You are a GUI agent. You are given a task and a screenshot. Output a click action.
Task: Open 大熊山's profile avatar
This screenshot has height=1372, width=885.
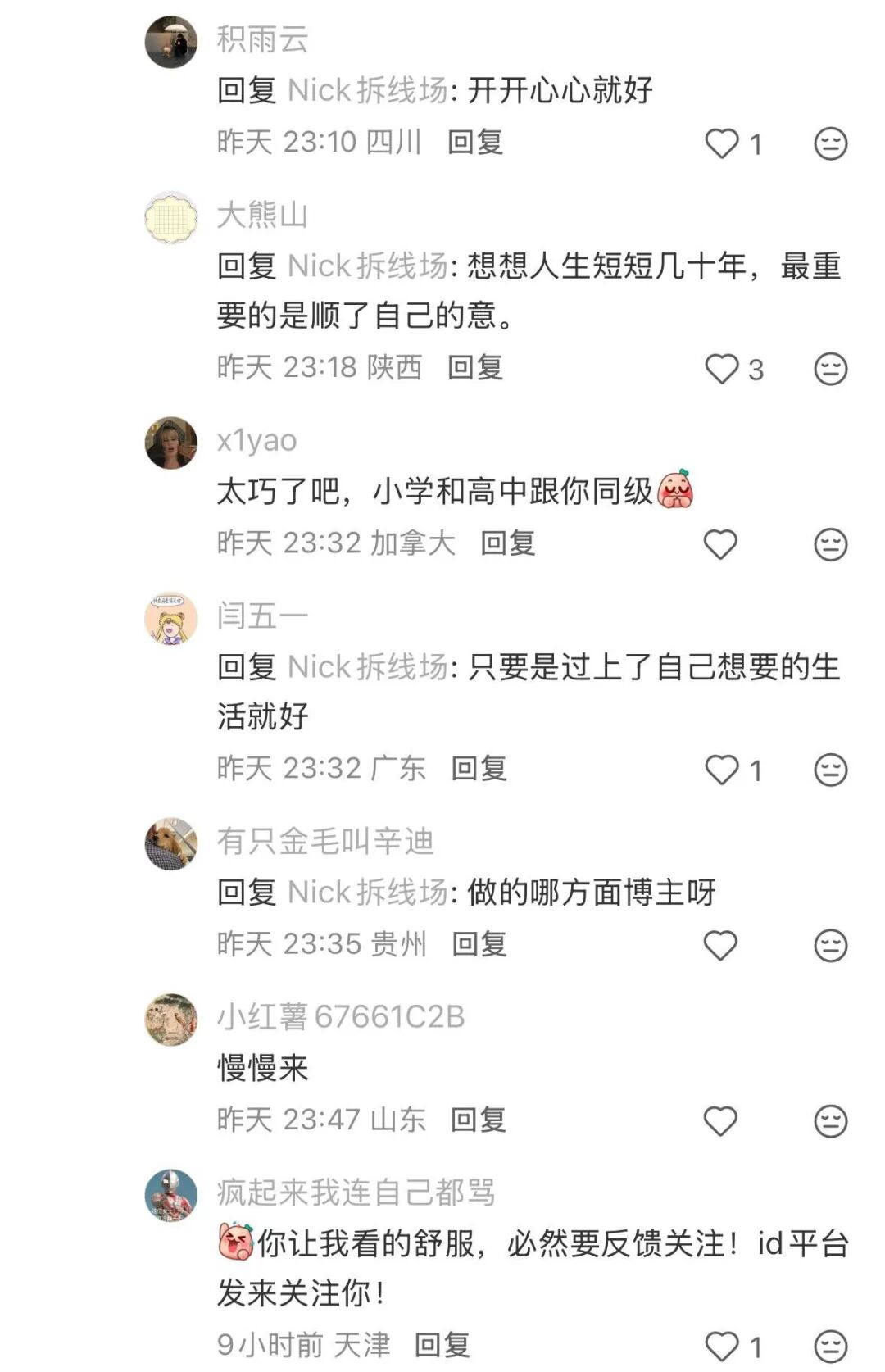coord(171,217)
